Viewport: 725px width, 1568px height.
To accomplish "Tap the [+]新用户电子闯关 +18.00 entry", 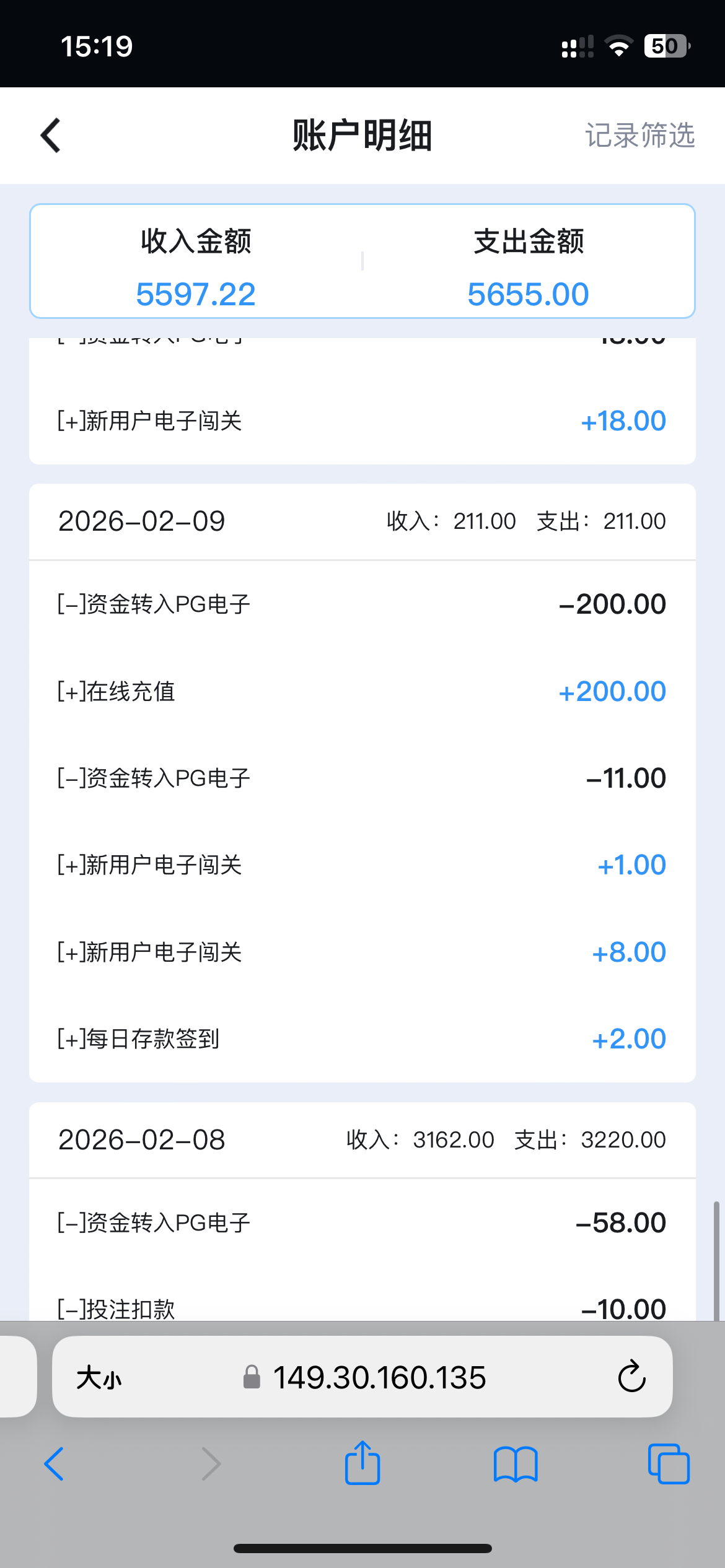I will pyautogui.click(x=362, y=420).
